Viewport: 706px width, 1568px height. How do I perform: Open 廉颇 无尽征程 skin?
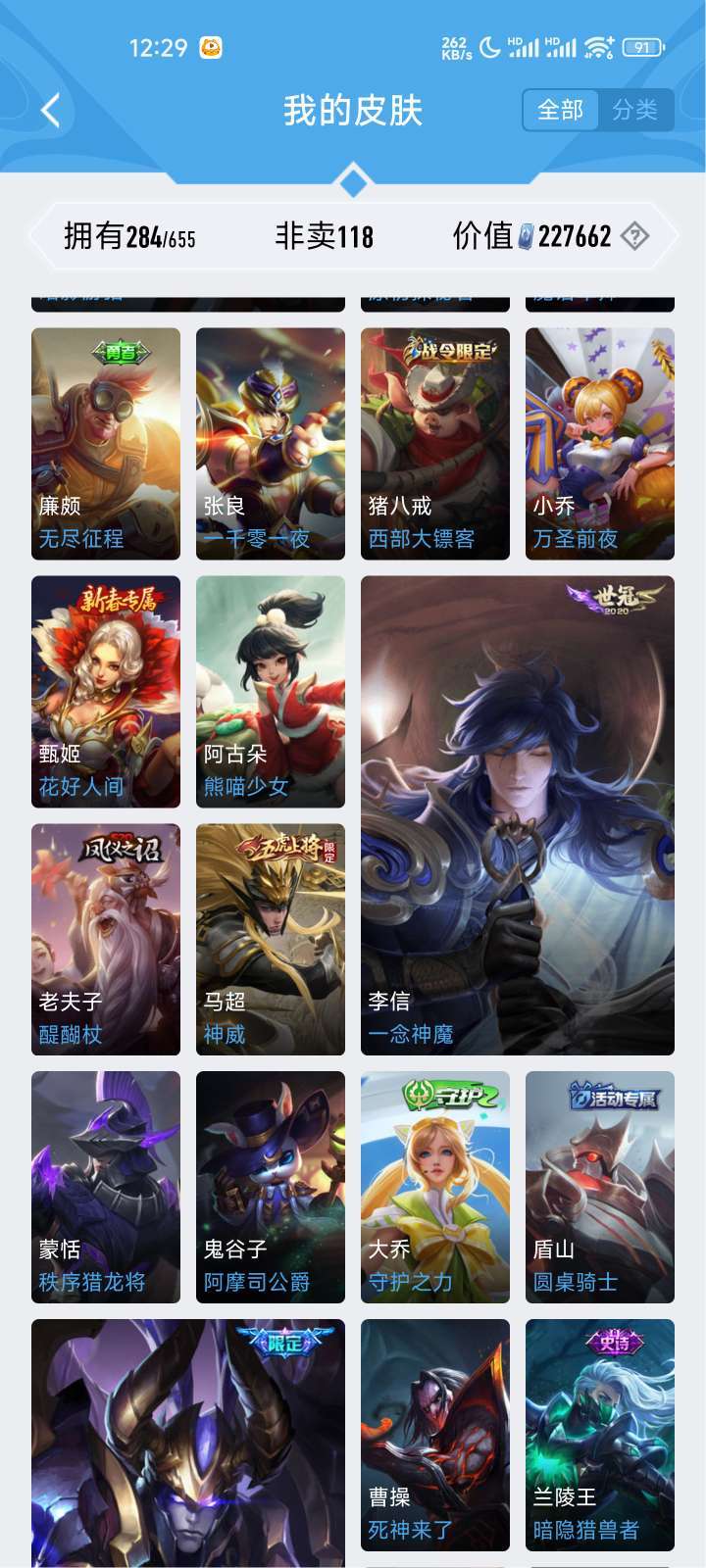click(x=106, y=444)
